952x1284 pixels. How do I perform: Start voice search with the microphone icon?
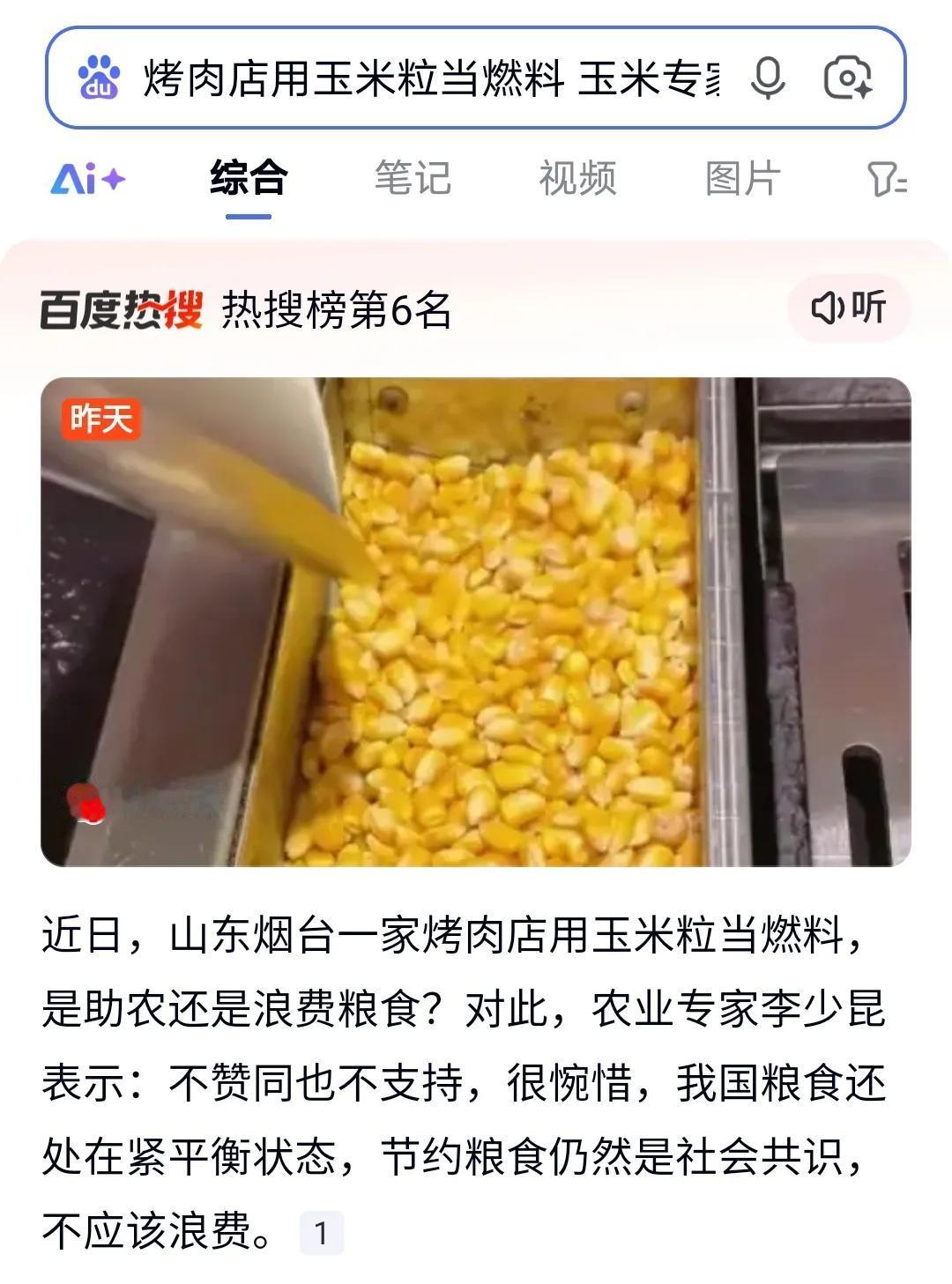click(x=767, y=78)
